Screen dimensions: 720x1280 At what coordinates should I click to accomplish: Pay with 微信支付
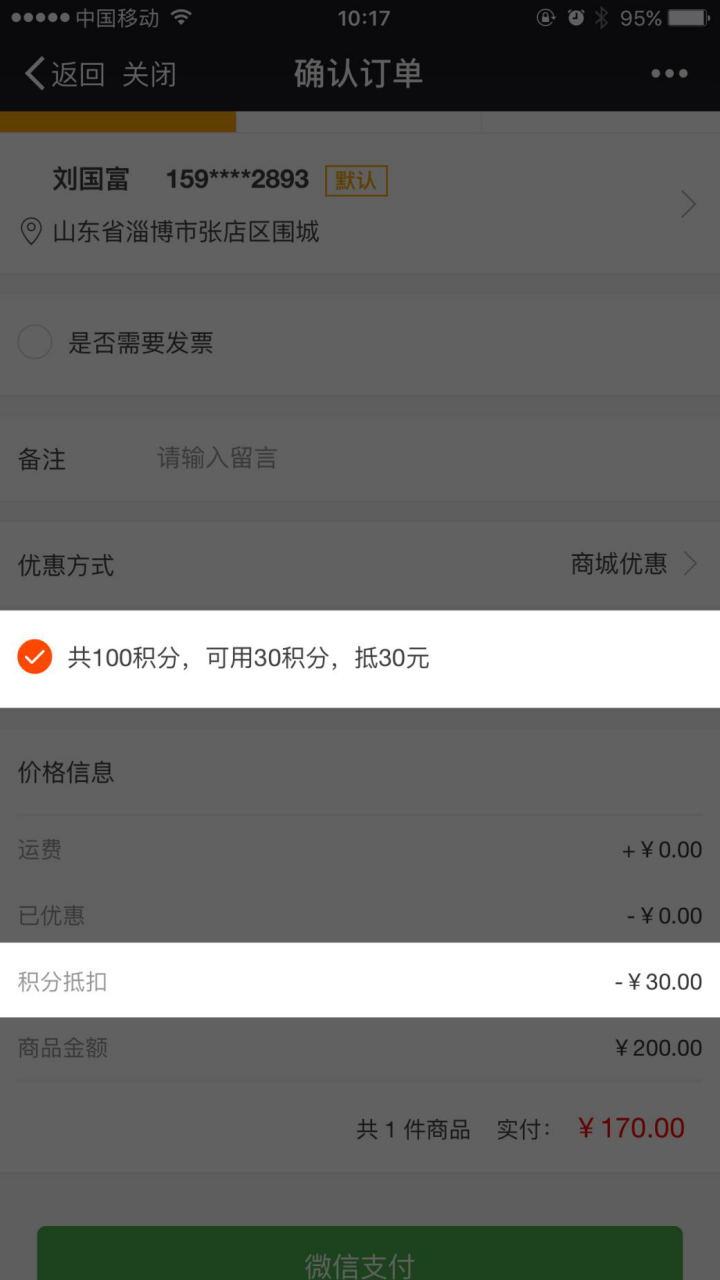pyautogui.click(x=360, y=1254)
